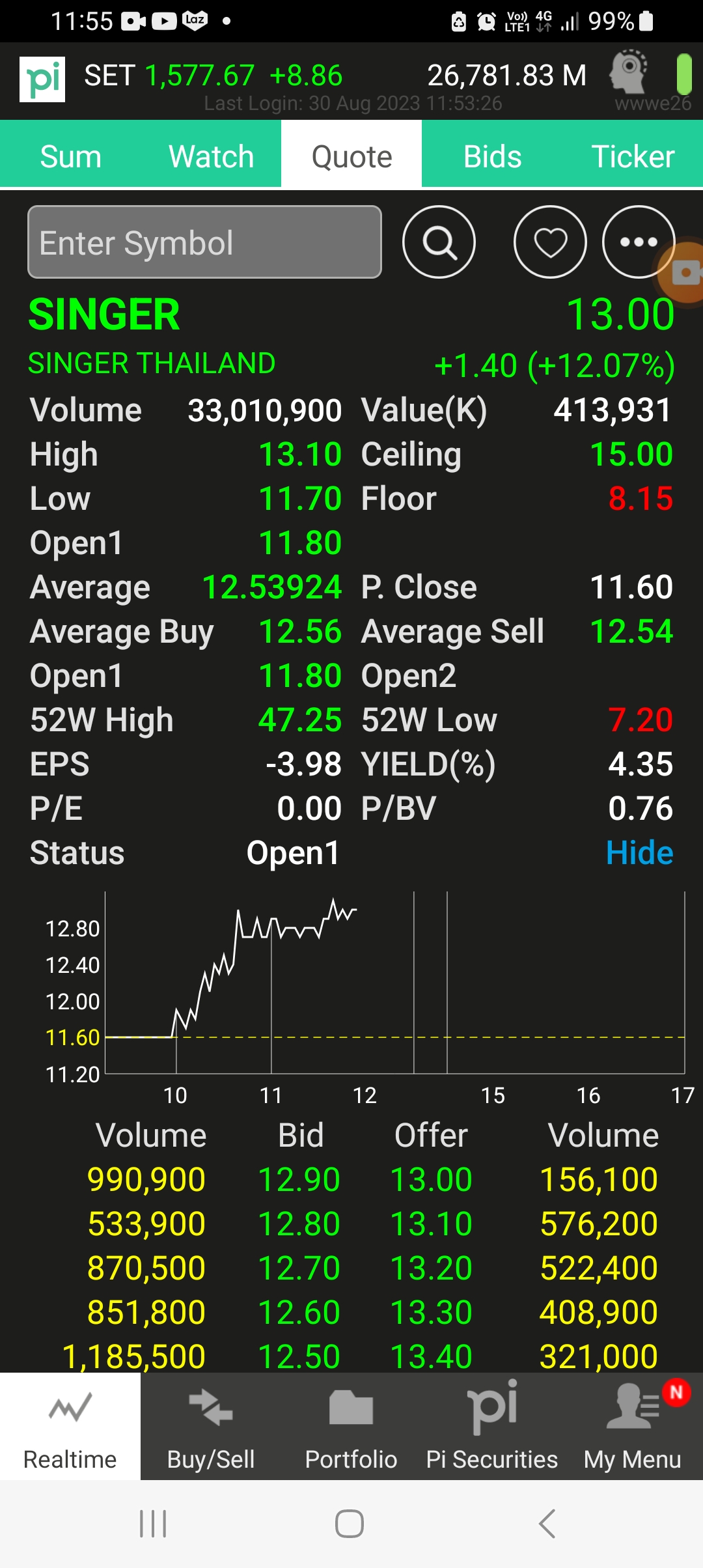The height and width of the screenshot is (1568, 703).
Task: Add SINGER to favorites with heart icon
Action: (x=550, y=242)
